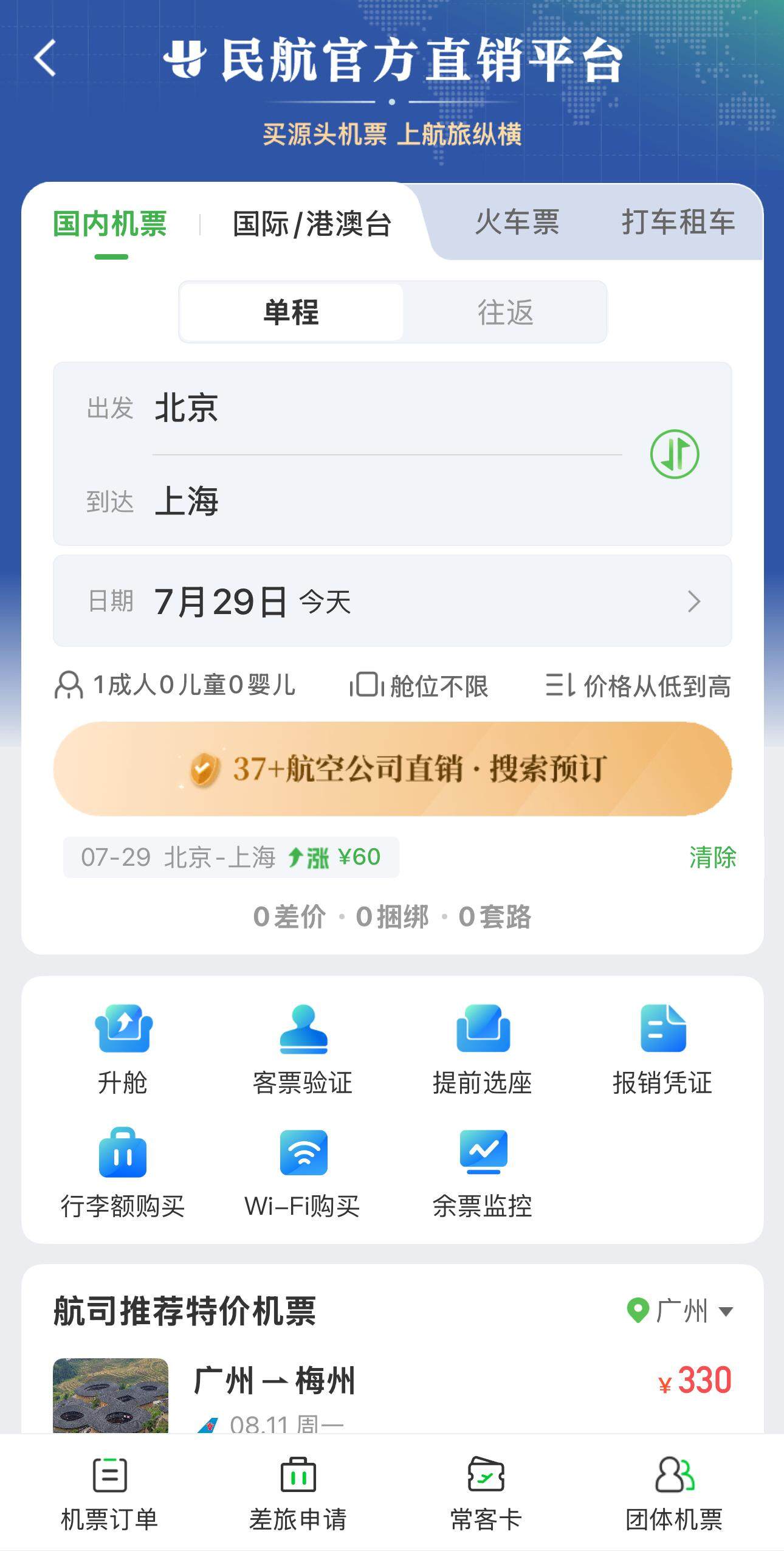The image size is (784, 1551).
Task: Change recommended city 广州 dropdown
Action: (681, 1310)
